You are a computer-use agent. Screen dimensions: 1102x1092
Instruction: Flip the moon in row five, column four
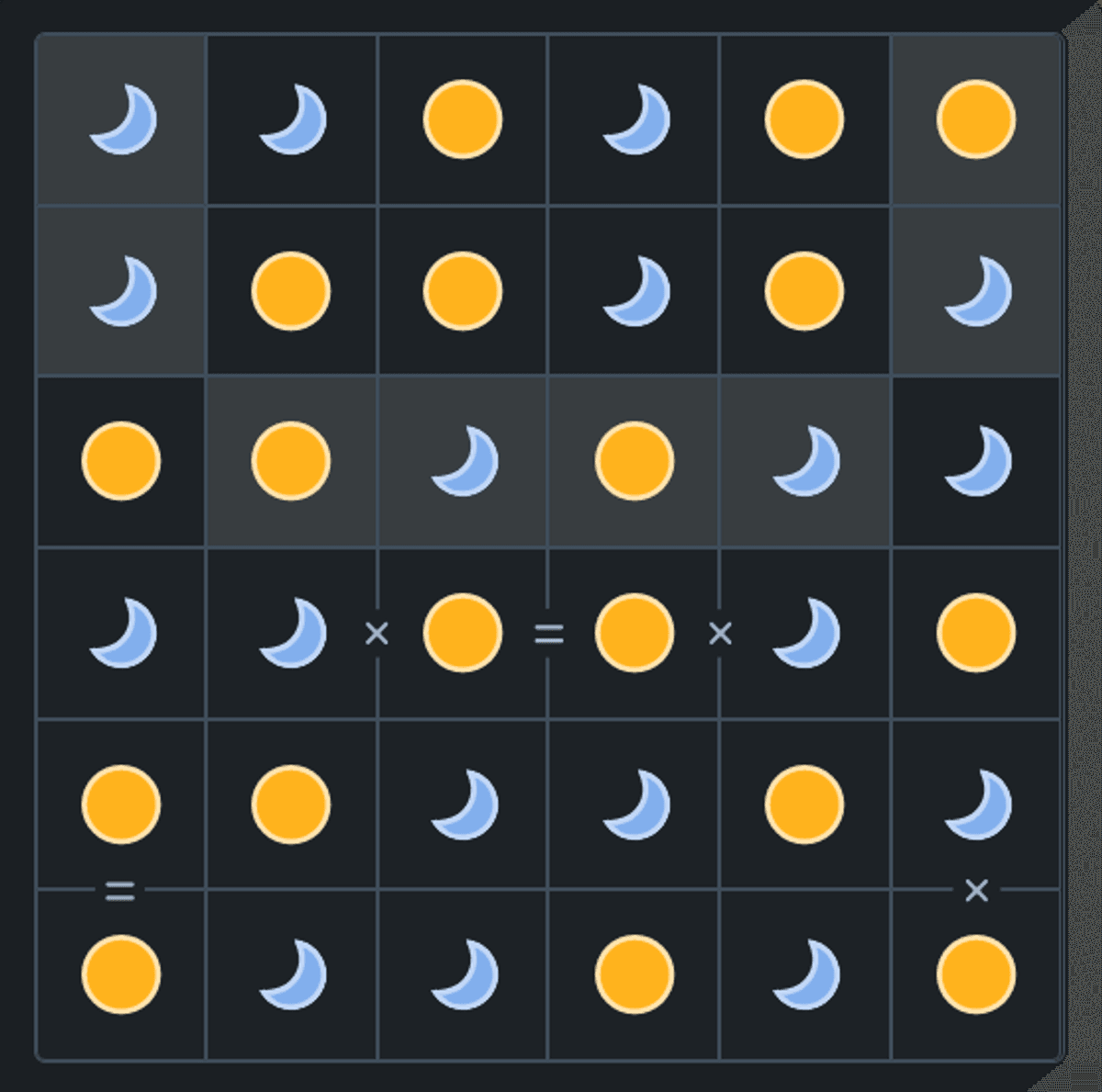pyautogui.click(x=634, y=804)
